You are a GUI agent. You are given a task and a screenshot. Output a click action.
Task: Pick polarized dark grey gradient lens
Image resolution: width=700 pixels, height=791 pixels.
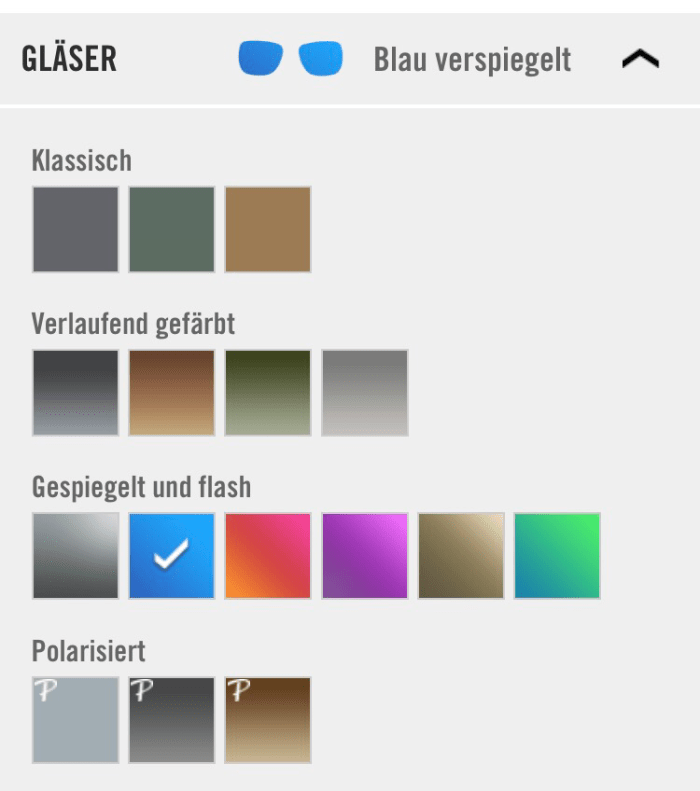[171, 720]
